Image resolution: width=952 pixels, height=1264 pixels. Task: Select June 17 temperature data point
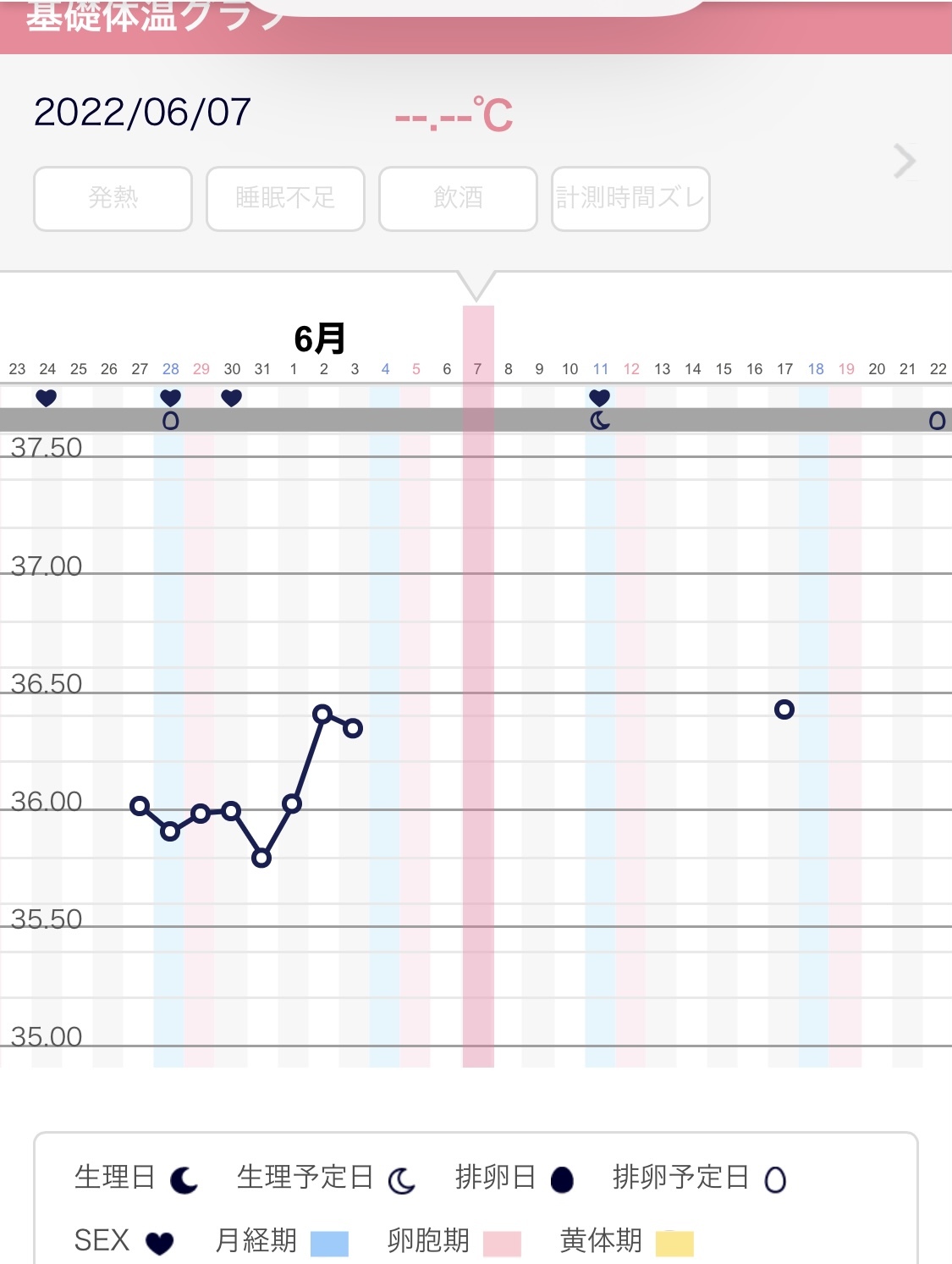(784, 709)
